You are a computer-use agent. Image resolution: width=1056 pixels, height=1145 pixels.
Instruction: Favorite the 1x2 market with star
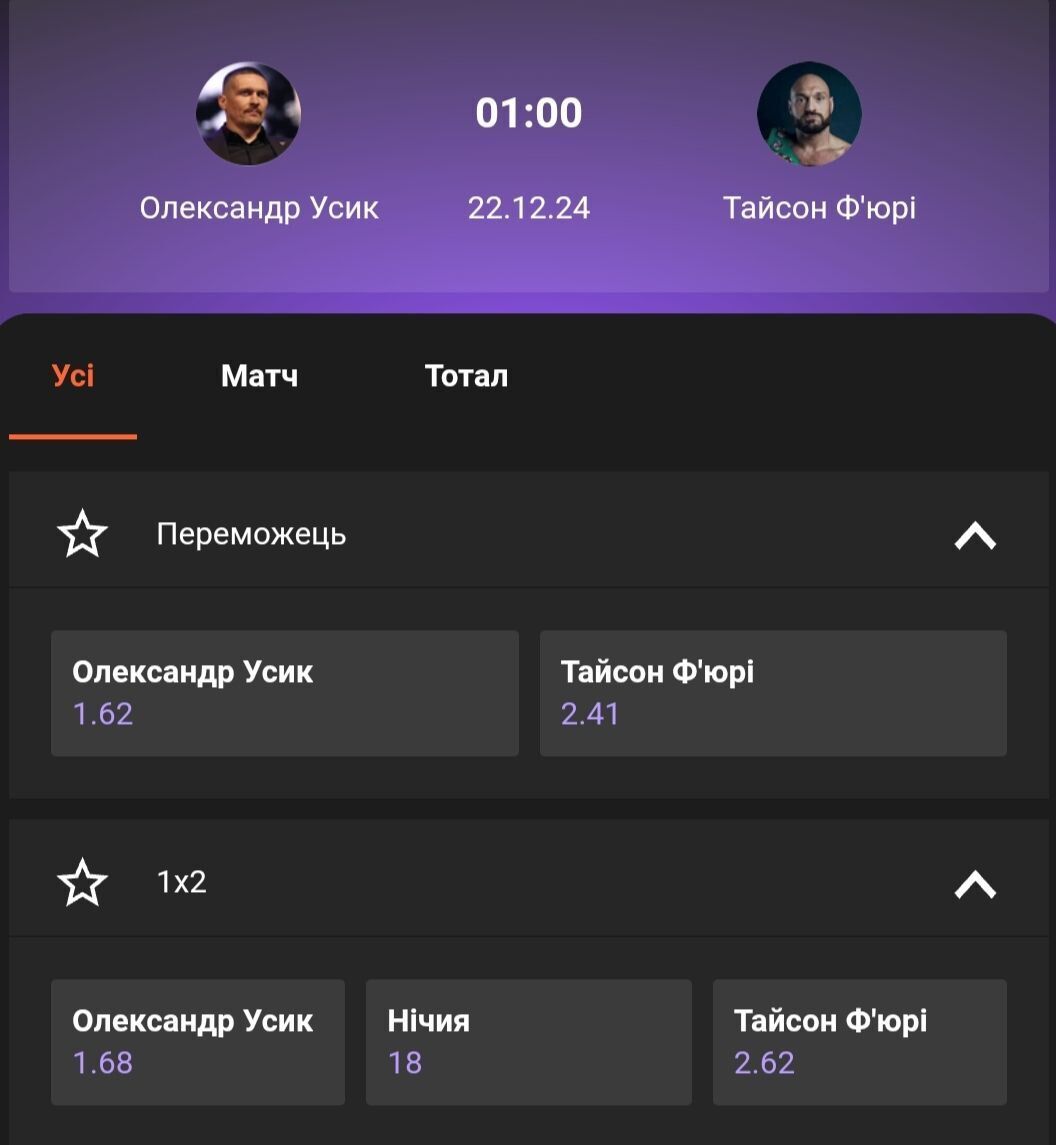(82, 883)
